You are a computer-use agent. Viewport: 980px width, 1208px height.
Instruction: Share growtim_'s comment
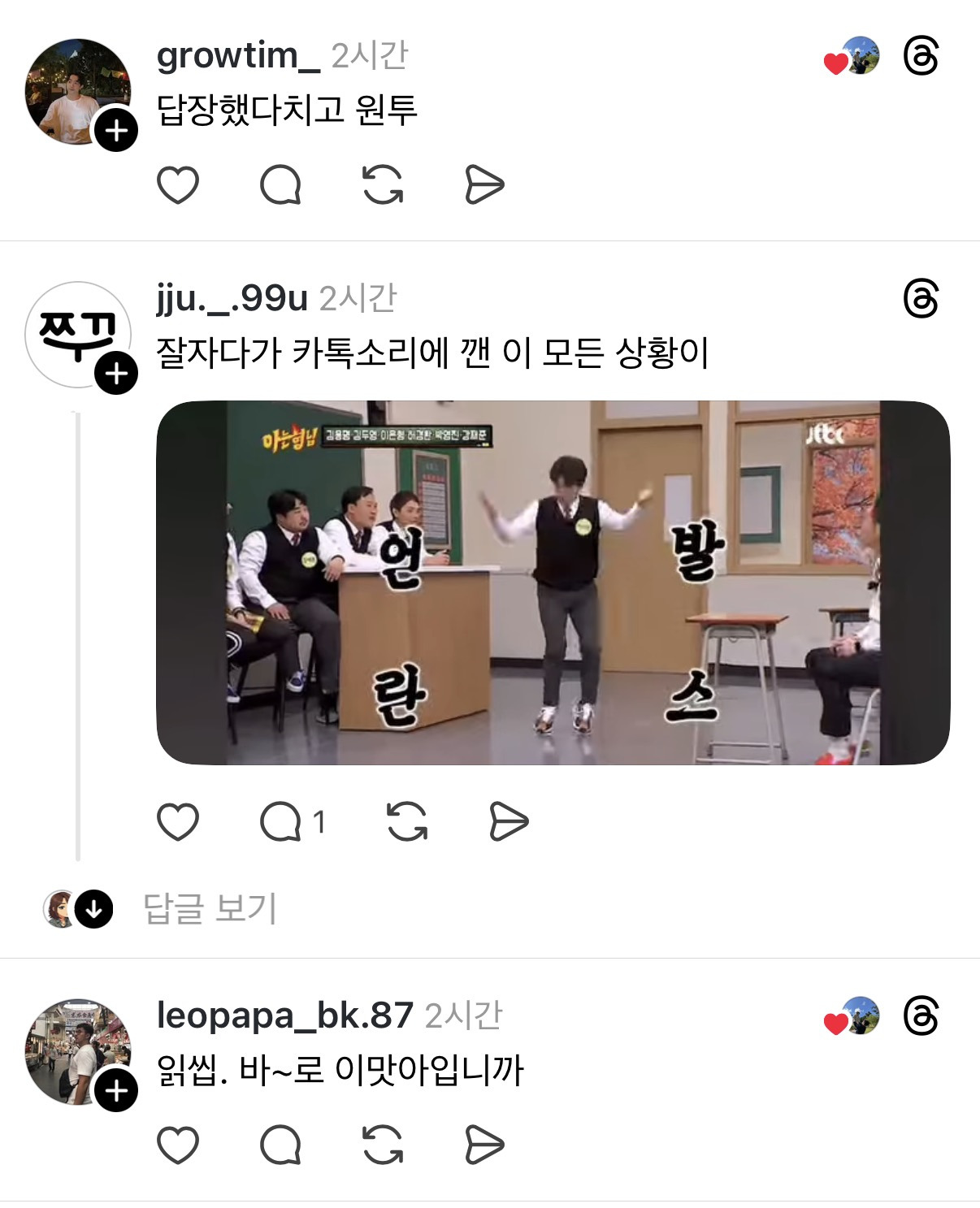pyautogui.click(x=484, y=184)
